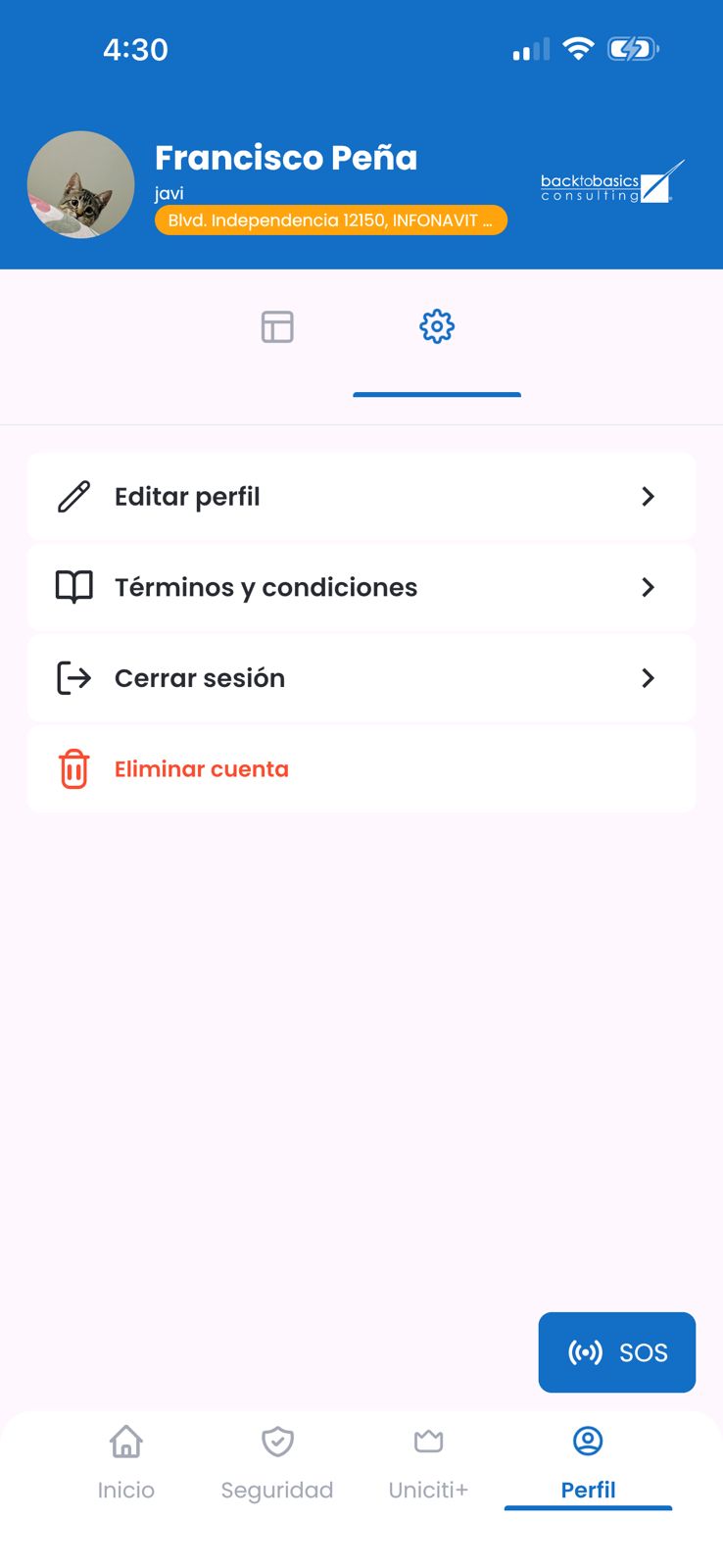The width and height of the screenshot is (723, 1568).
Task: Tap the Eliminar cuenta option
Action: [x=201, y=768]
